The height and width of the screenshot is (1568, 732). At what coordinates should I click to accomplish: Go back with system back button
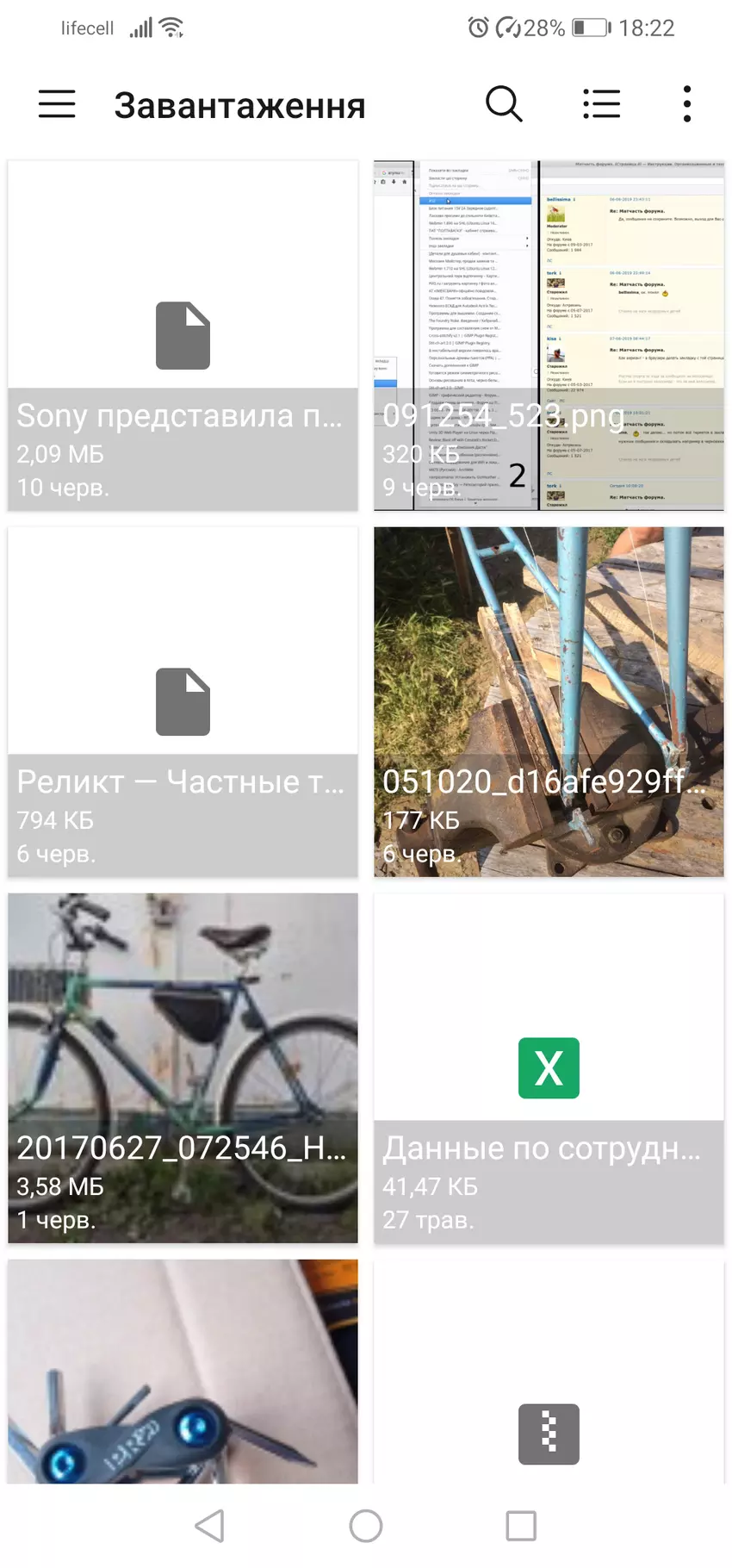pyautogui.click(x=210, y=1526)
